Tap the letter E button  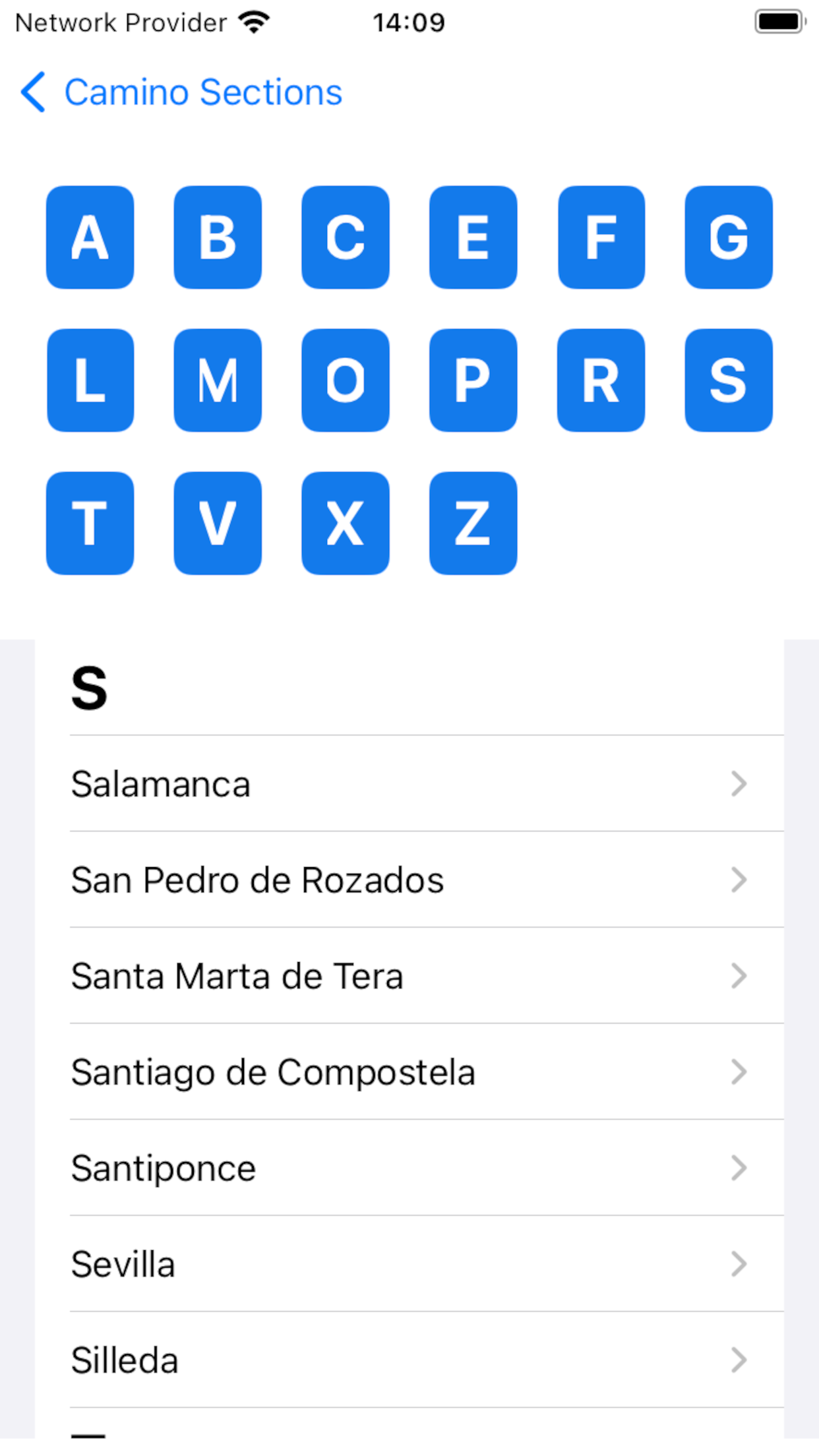tap(473, 237)
